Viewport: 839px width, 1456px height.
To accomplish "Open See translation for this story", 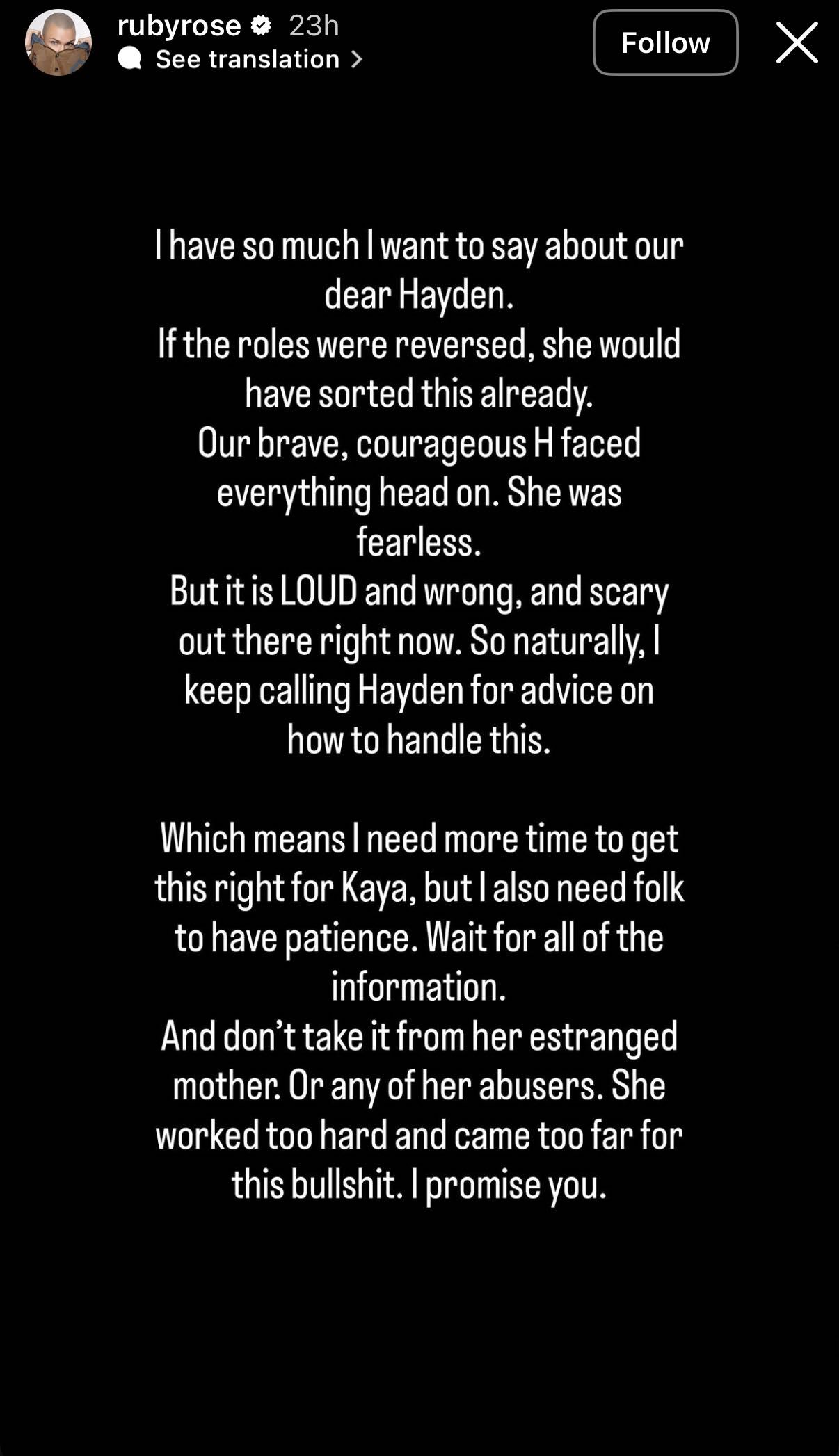I will coord(241,59).
